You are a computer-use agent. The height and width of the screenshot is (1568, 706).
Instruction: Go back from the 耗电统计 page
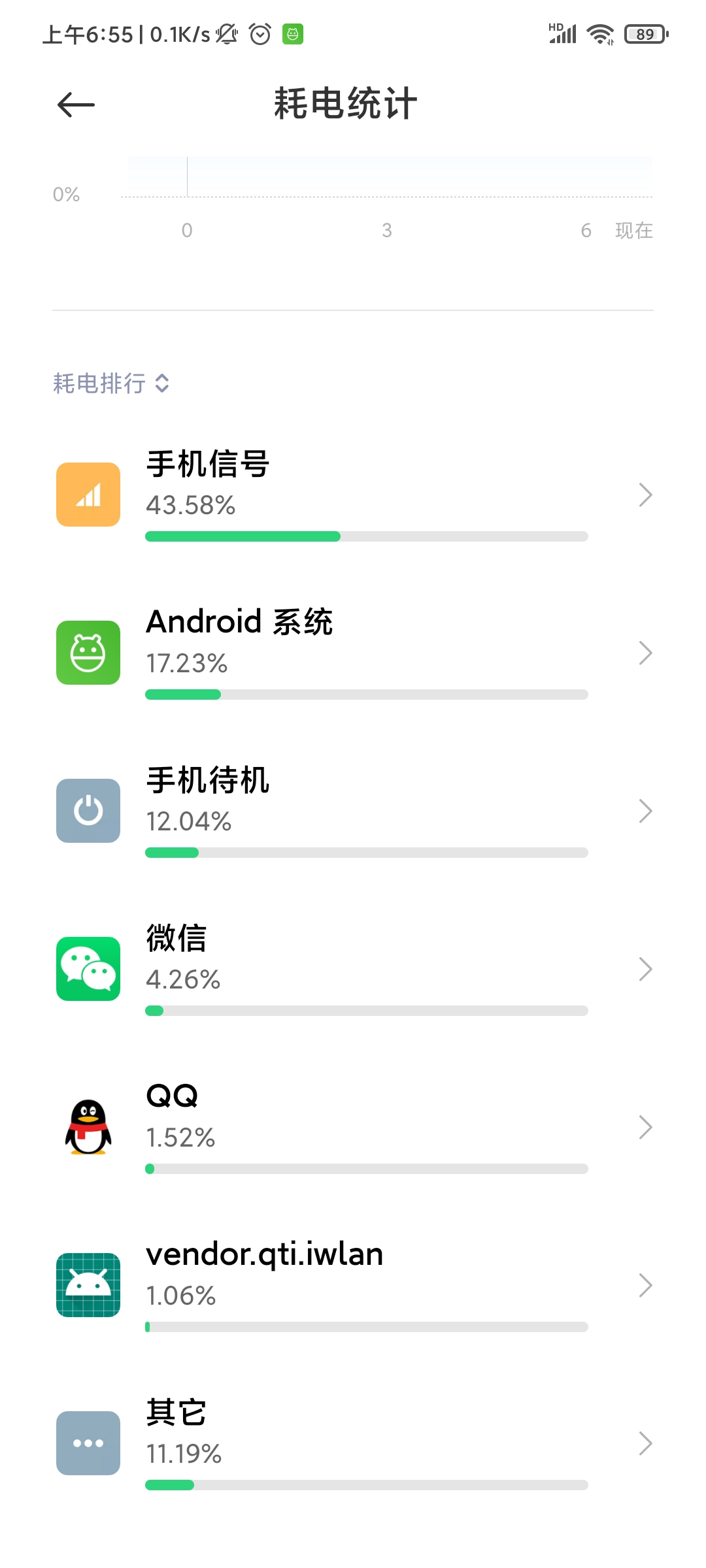pyautogui.click(x=76, y=105)
